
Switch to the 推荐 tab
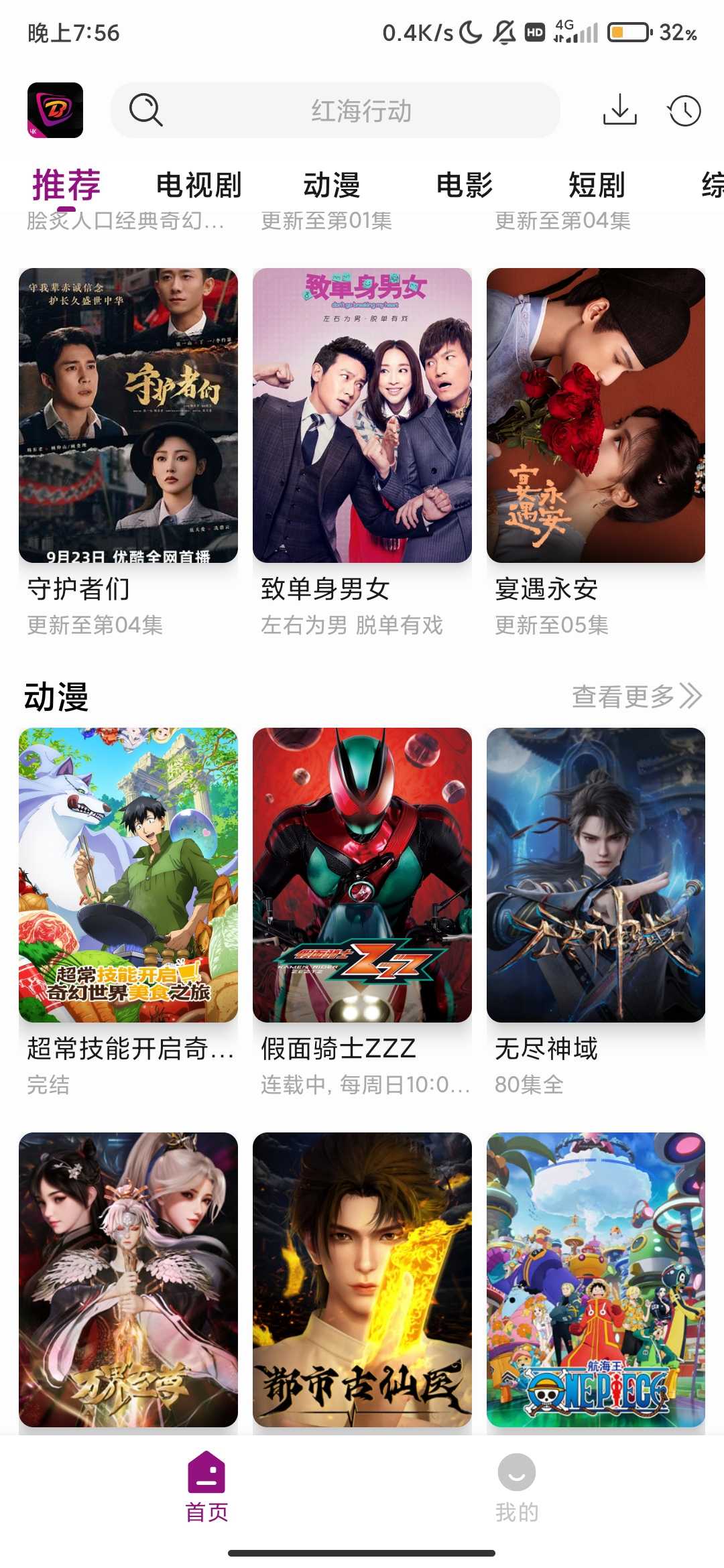coord(66,185)
